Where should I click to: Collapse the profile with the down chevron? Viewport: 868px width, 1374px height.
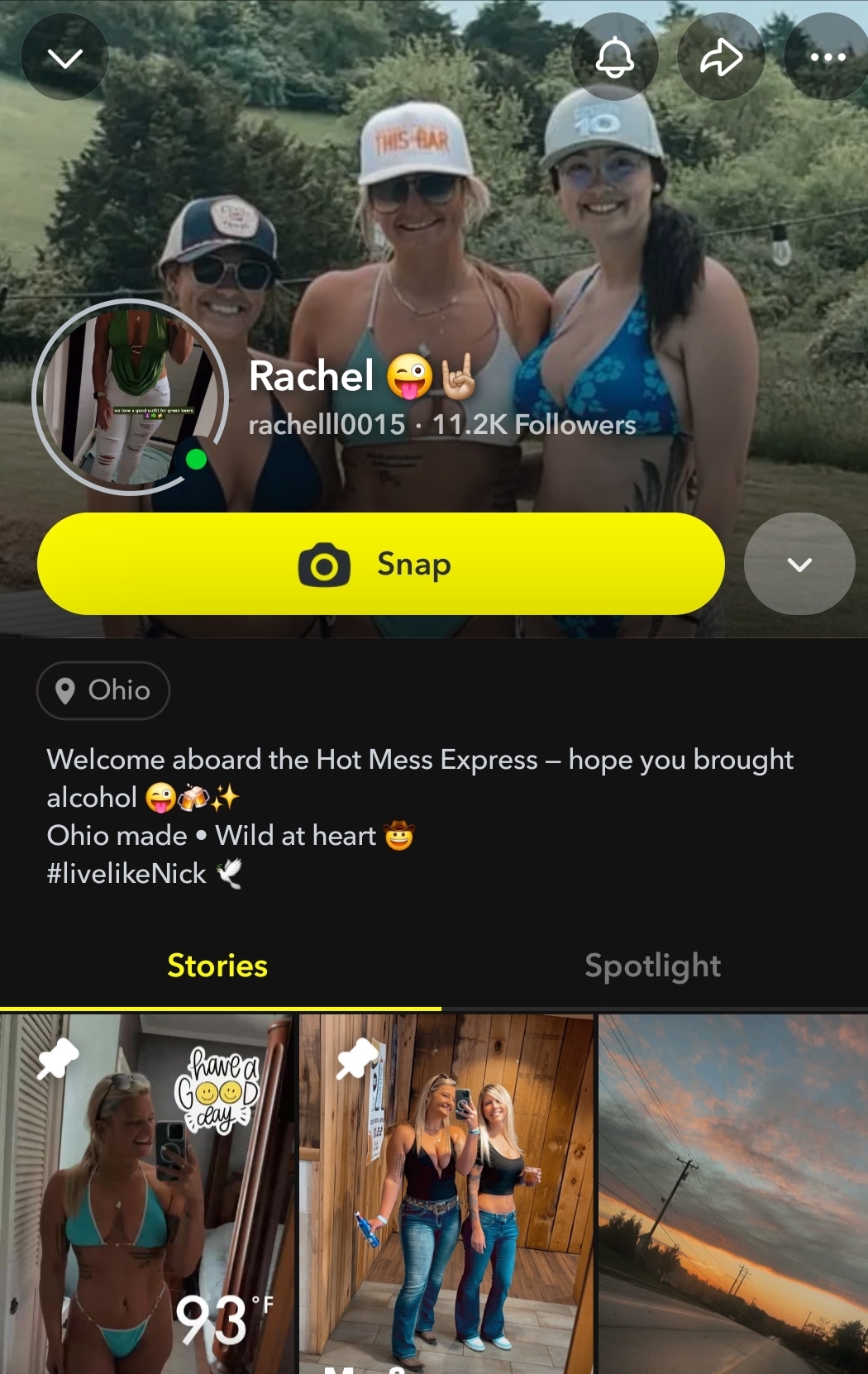(64, 58)
